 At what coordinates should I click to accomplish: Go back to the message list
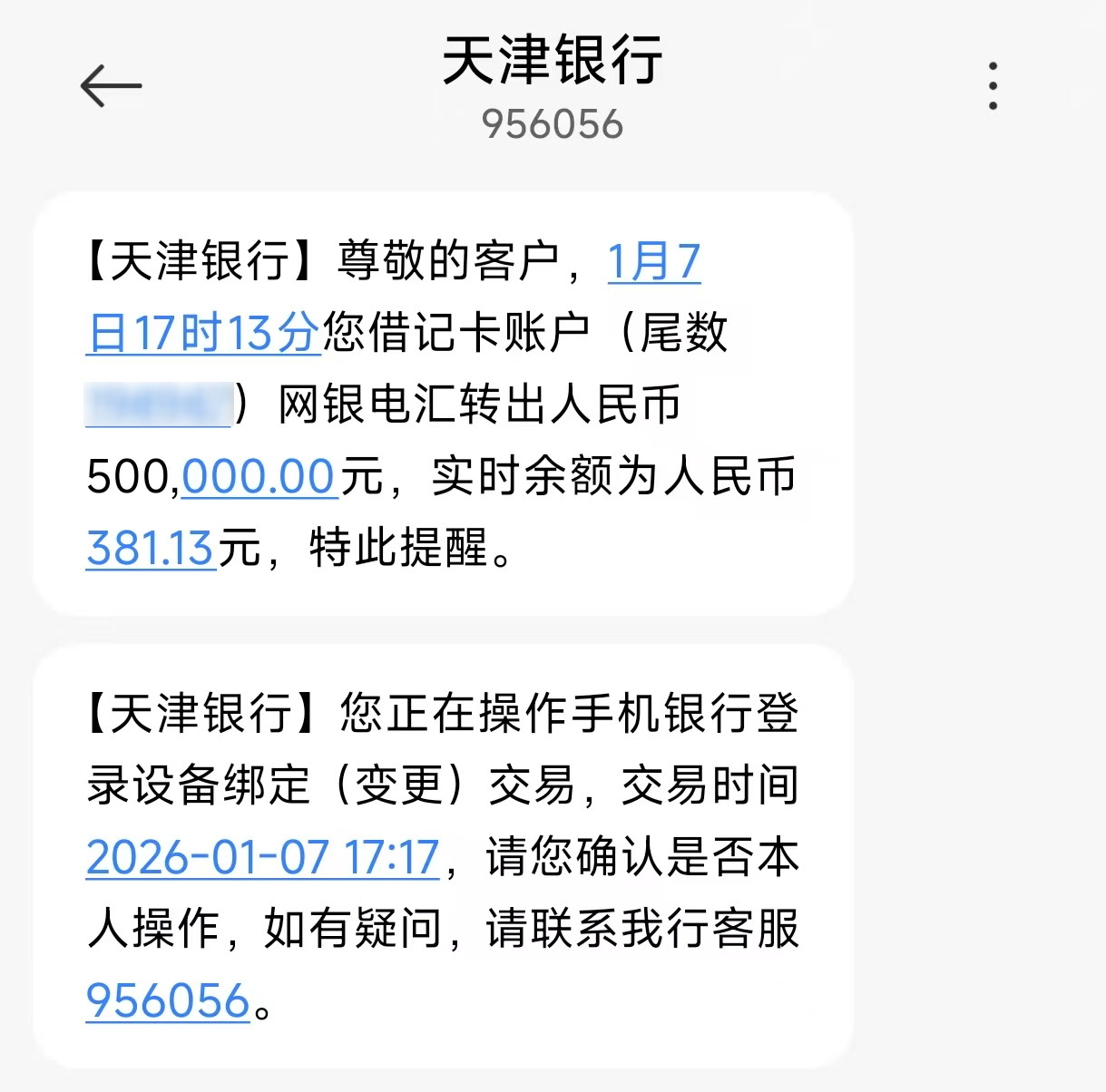tap(111, 87)
